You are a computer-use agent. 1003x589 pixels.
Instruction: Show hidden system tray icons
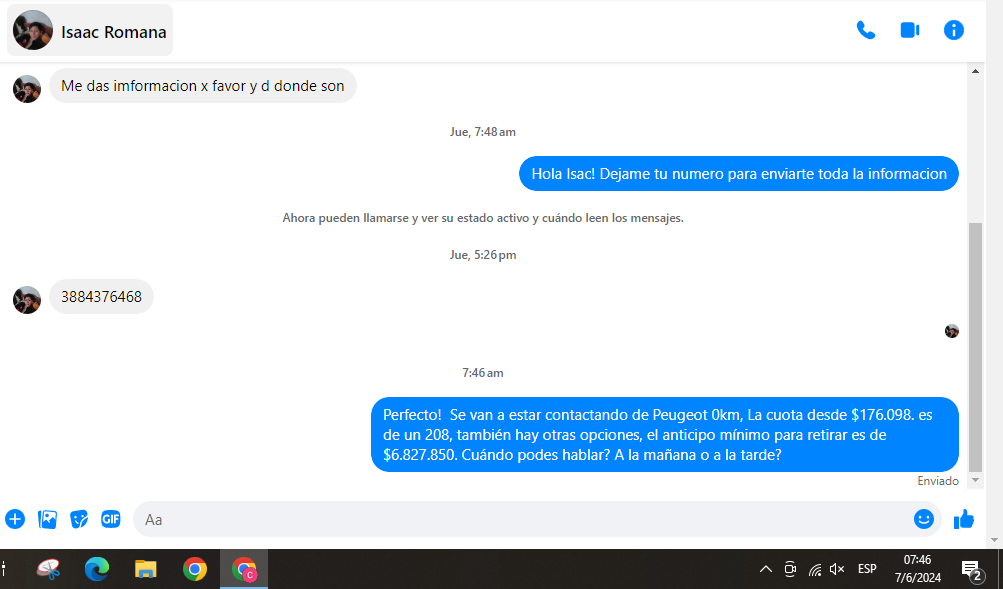click(766, 569)
